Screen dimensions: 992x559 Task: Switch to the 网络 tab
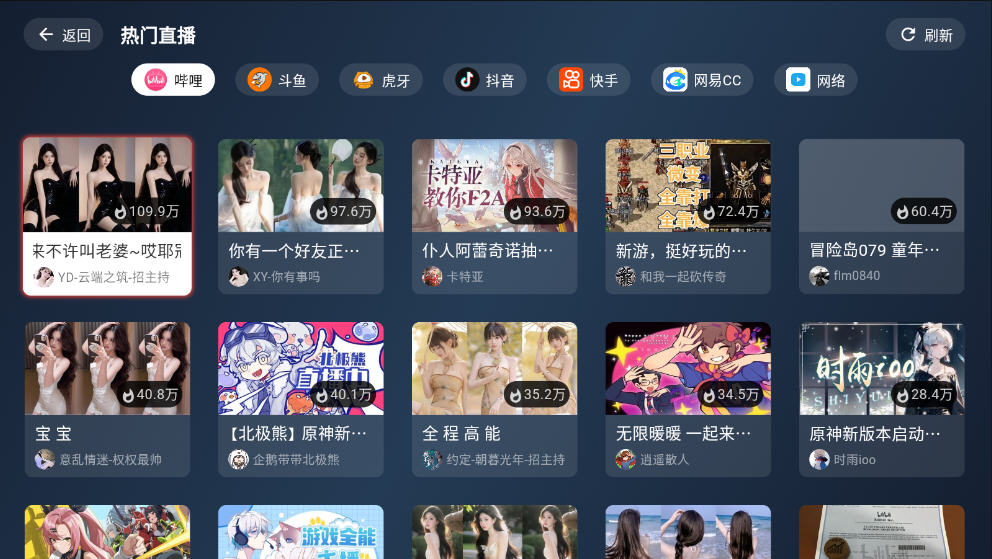pos(815,80)
